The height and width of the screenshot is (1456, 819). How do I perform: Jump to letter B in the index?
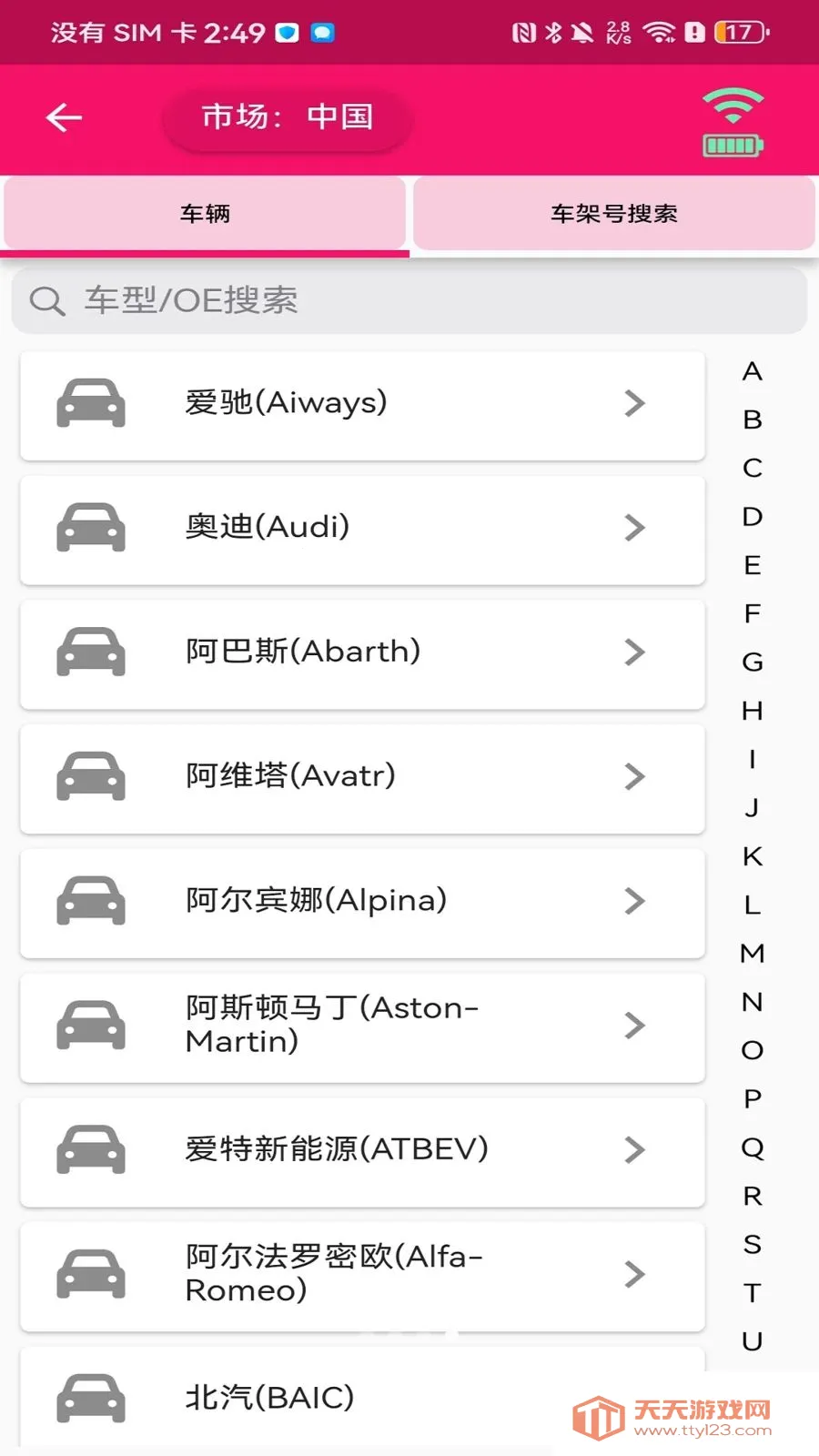[x=752, y=420]
